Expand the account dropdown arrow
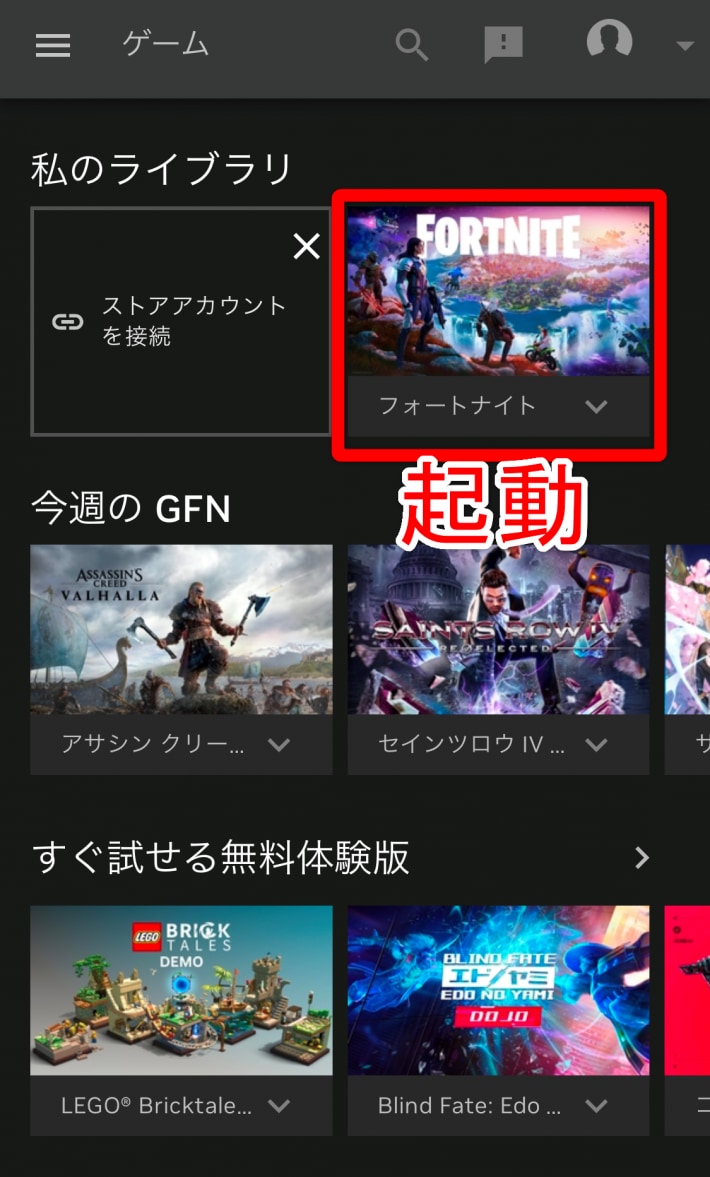 click(x=684, y=46)
